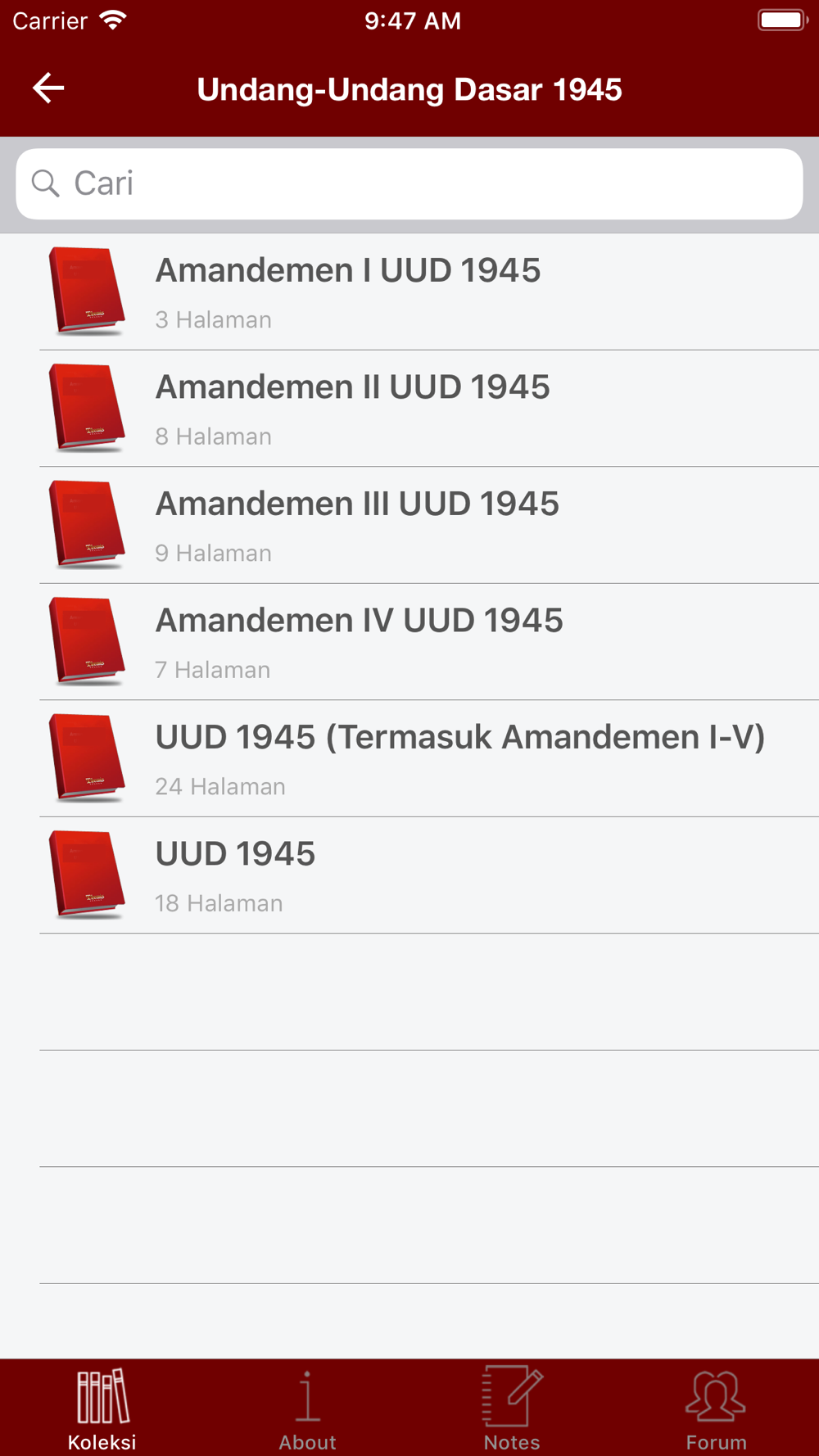The image size is (819, 1456).
Task: Open the Notes tab
Action: pos(512,1409)
